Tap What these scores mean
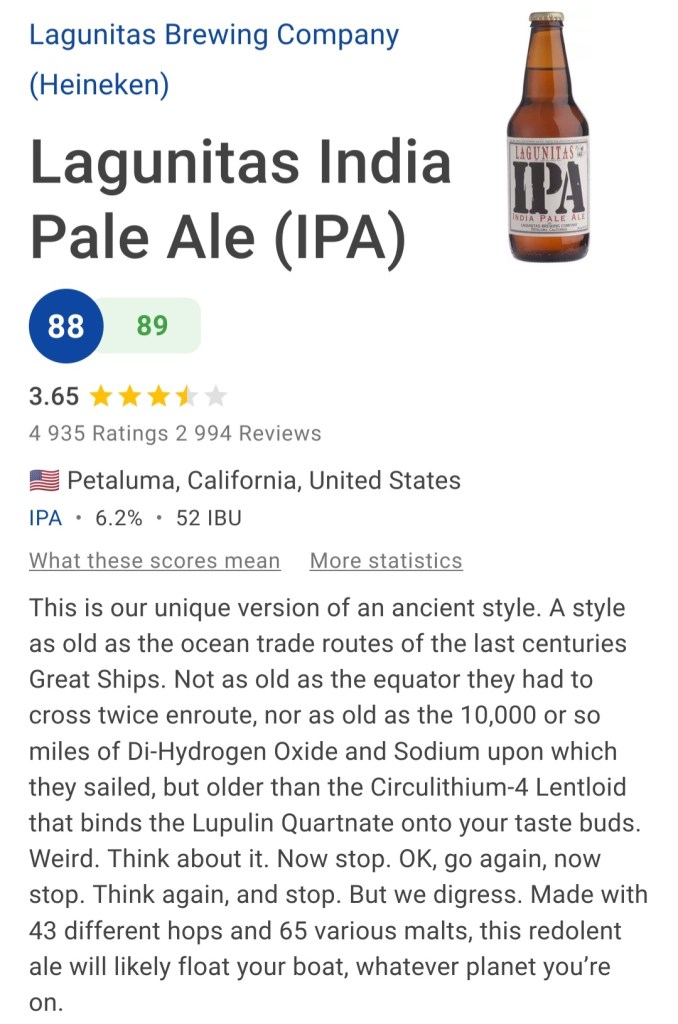678x1024 pixels. (x=154, y=561)
